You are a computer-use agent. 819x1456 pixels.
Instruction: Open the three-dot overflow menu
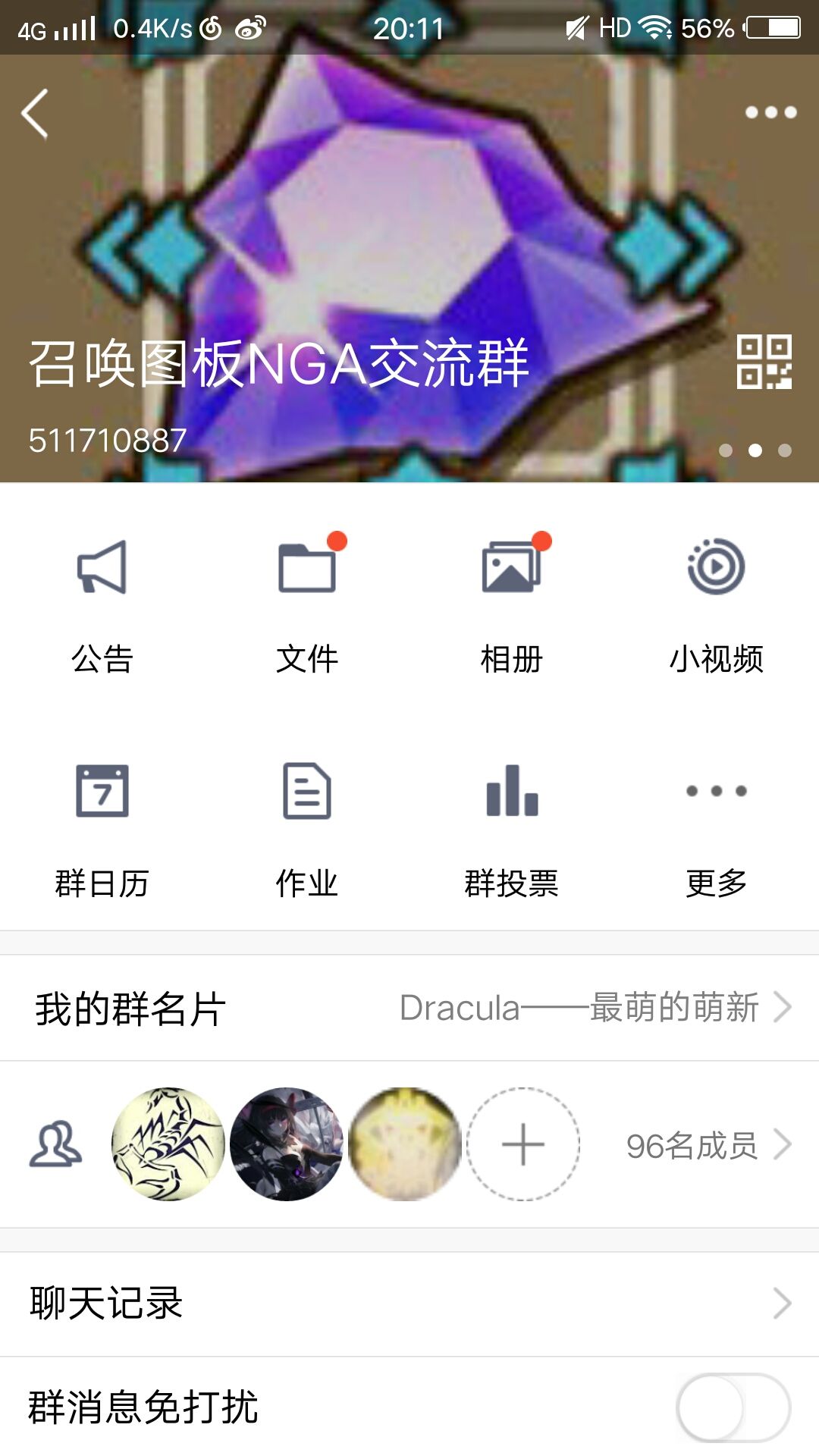(x=770, y=113)
